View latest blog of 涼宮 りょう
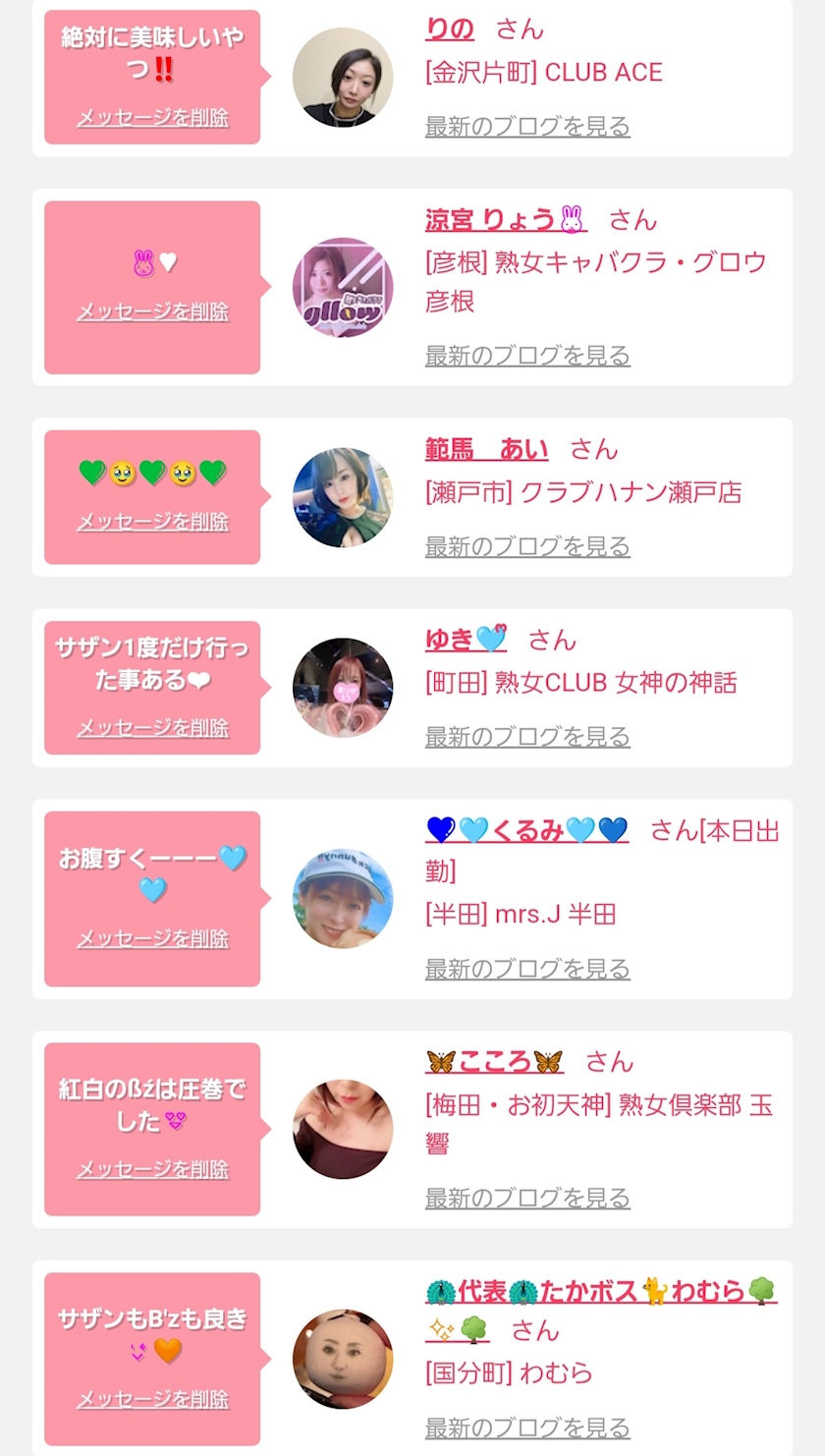825x1456 pixels. click(x=527, y=356)
